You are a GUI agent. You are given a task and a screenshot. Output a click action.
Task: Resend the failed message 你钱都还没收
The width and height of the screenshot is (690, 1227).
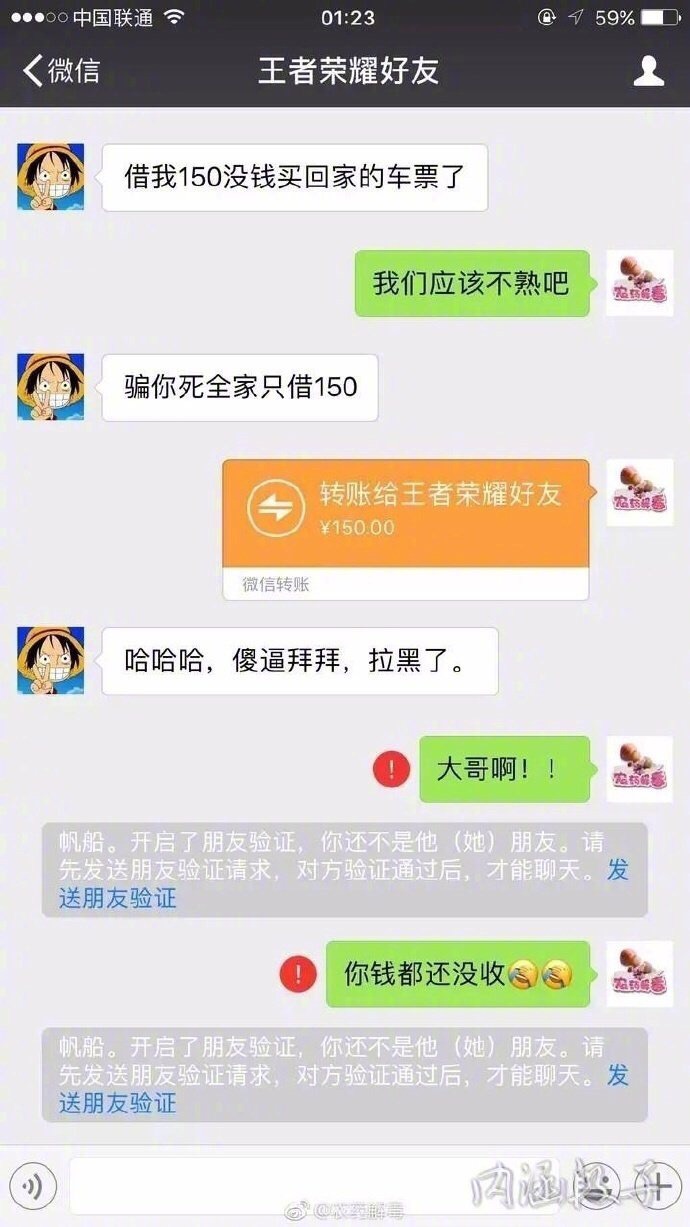(x=298, y=973)
